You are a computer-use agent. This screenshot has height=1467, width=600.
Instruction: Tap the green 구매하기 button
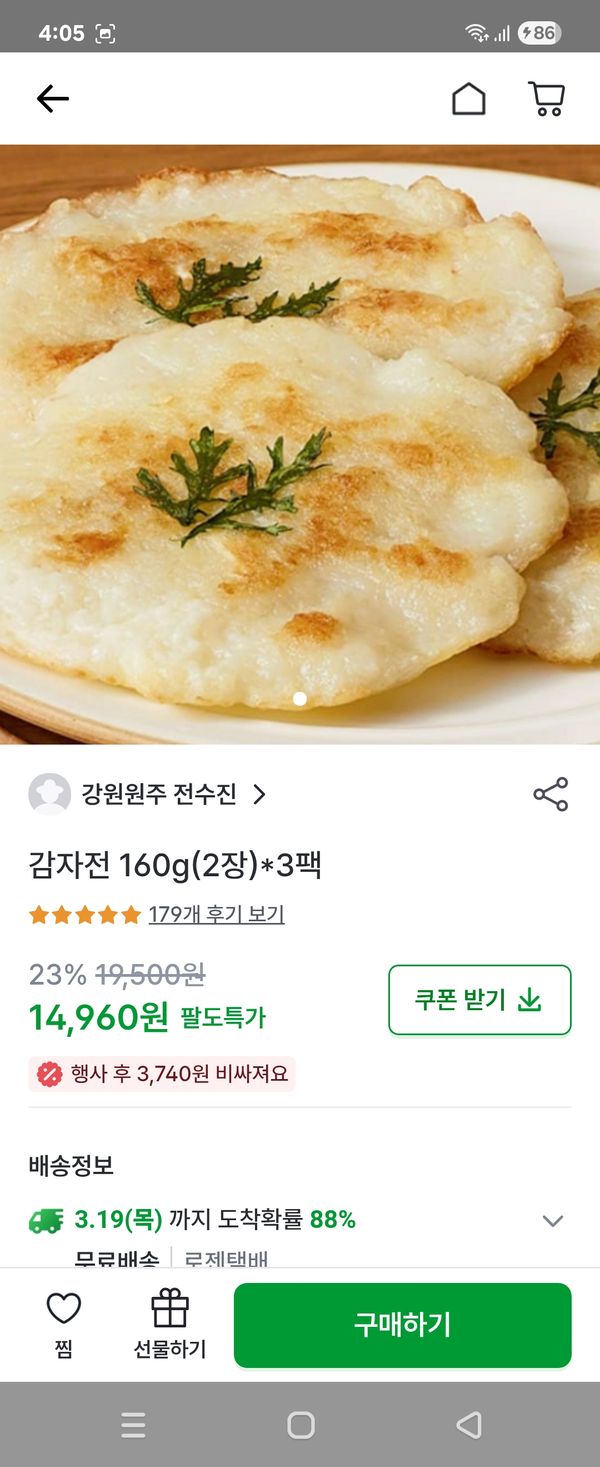coord(402,1325)
